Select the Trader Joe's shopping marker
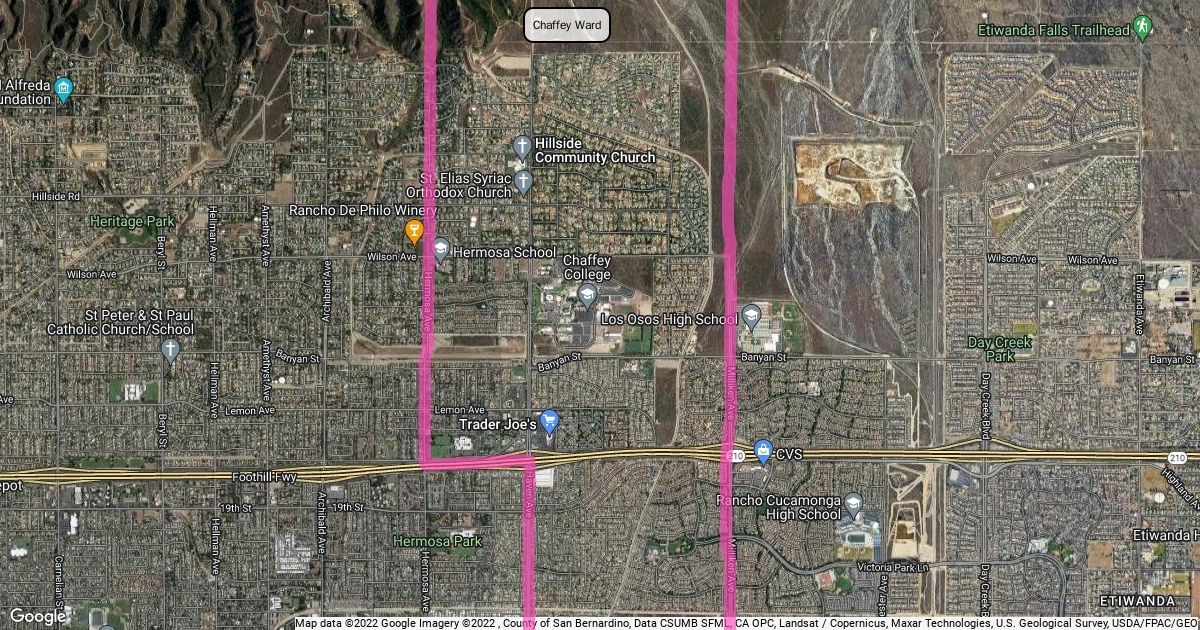This screenshot has height=630, width=1200. coord(548,423)
